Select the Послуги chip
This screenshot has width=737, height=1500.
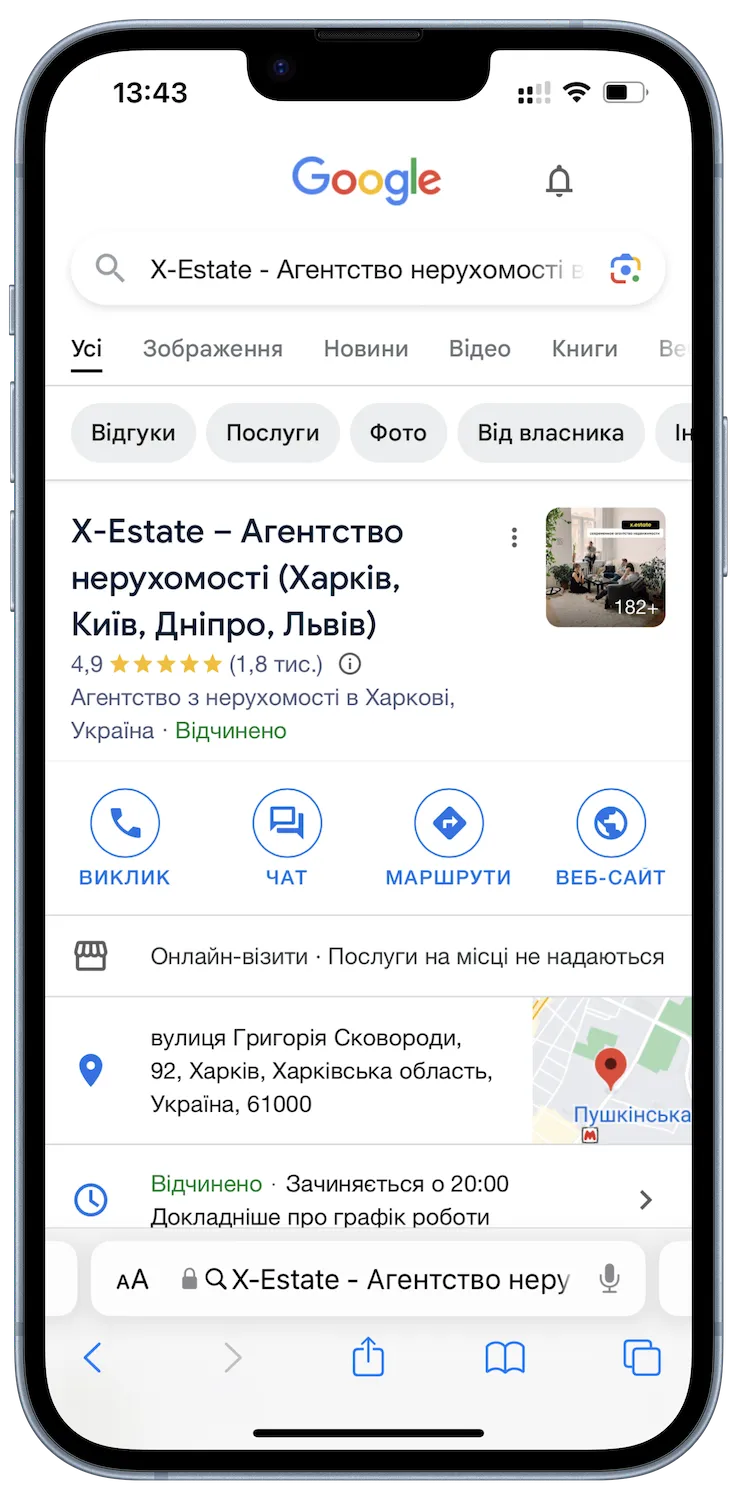[272, 433]
